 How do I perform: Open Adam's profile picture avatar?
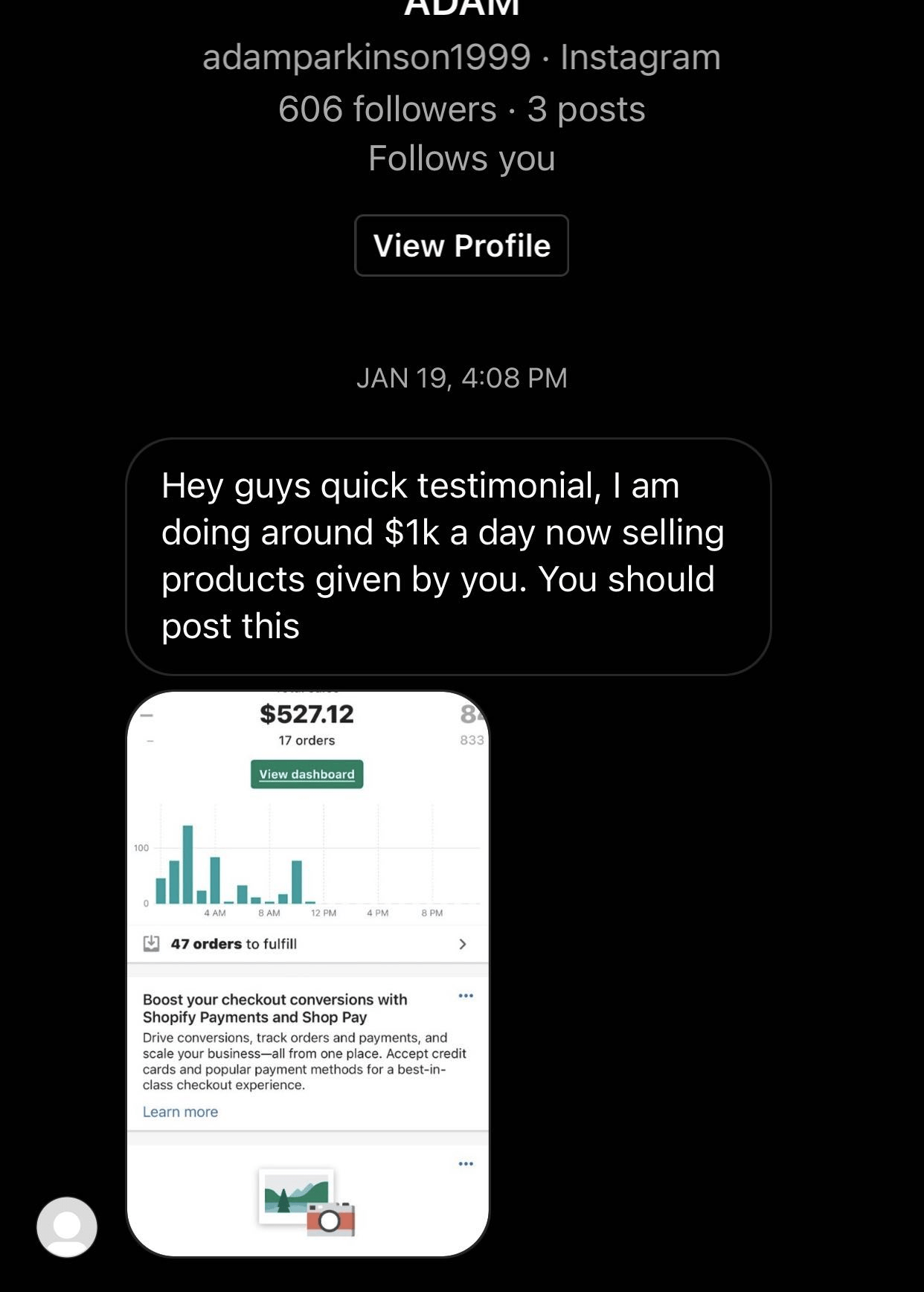coord(67,1227)
